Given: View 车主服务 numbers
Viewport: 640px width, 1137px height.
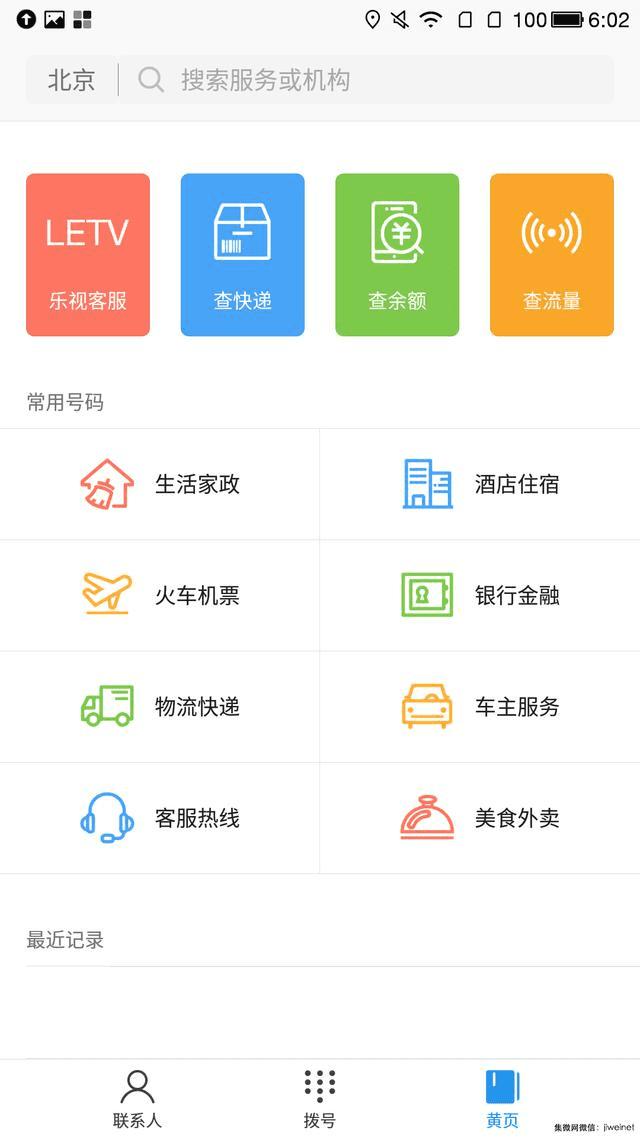Looking at the screenshot, I should pos(480,707).
